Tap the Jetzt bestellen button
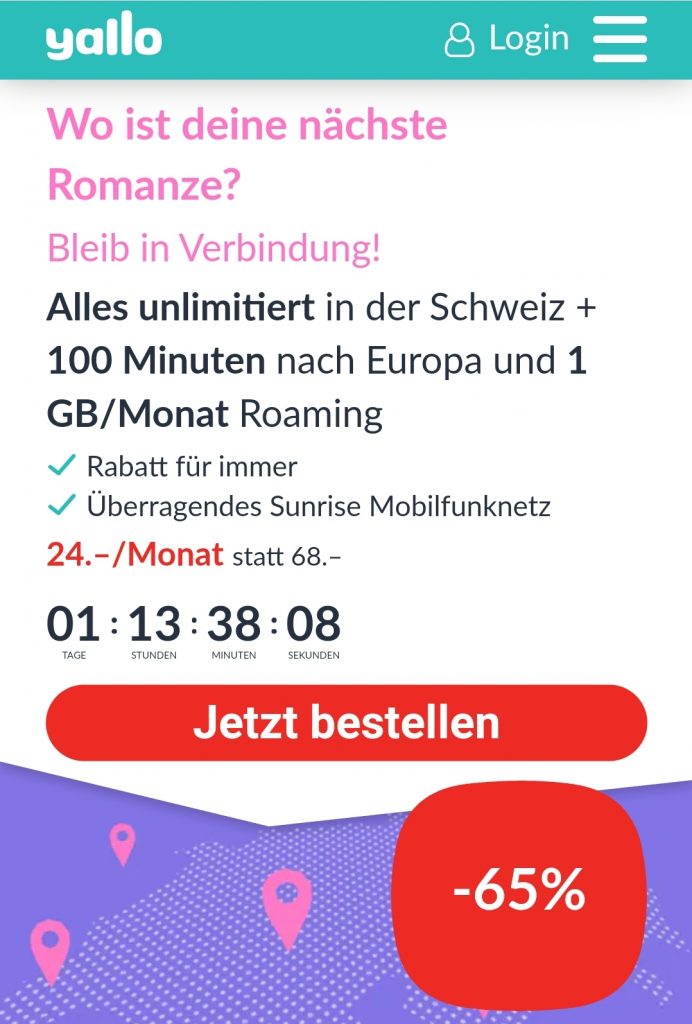Viewport: 692px width, 1024px height. click(x=346, y=722)
